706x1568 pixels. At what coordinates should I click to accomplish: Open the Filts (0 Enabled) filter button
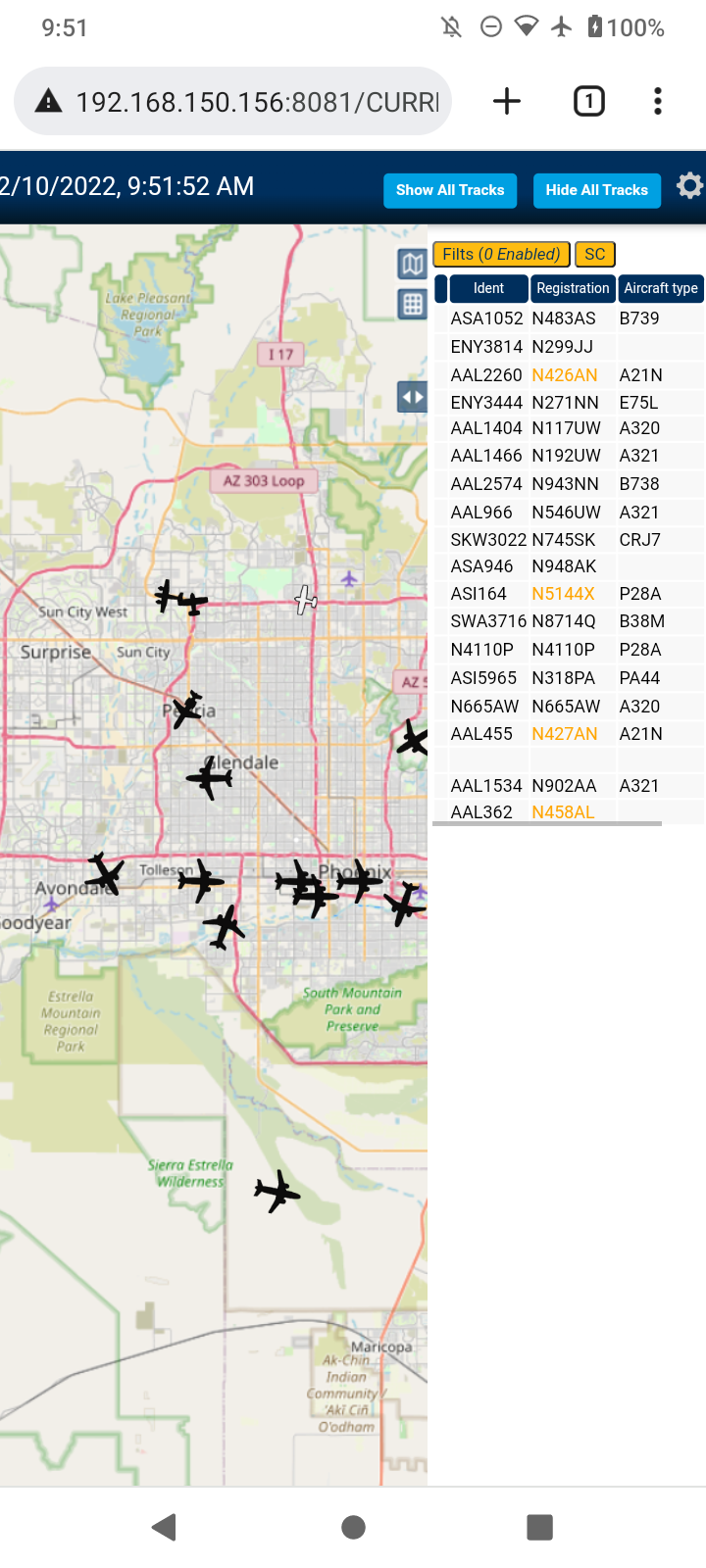501,254
